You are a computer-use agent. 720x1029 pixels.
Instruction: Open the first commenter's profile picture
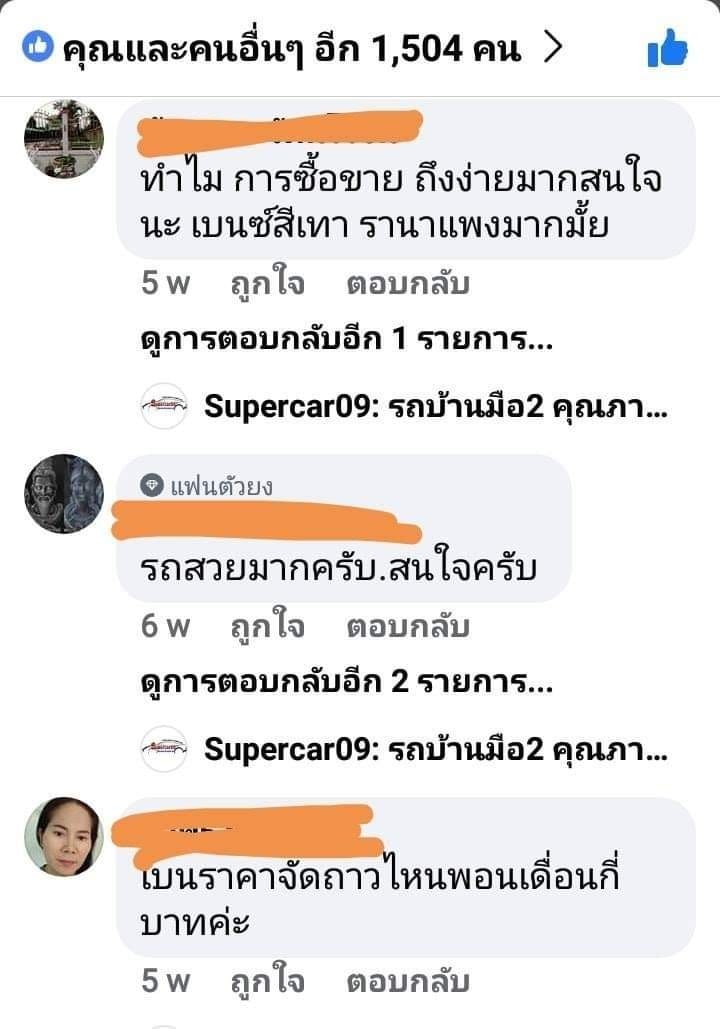click(x=64, y=139)
